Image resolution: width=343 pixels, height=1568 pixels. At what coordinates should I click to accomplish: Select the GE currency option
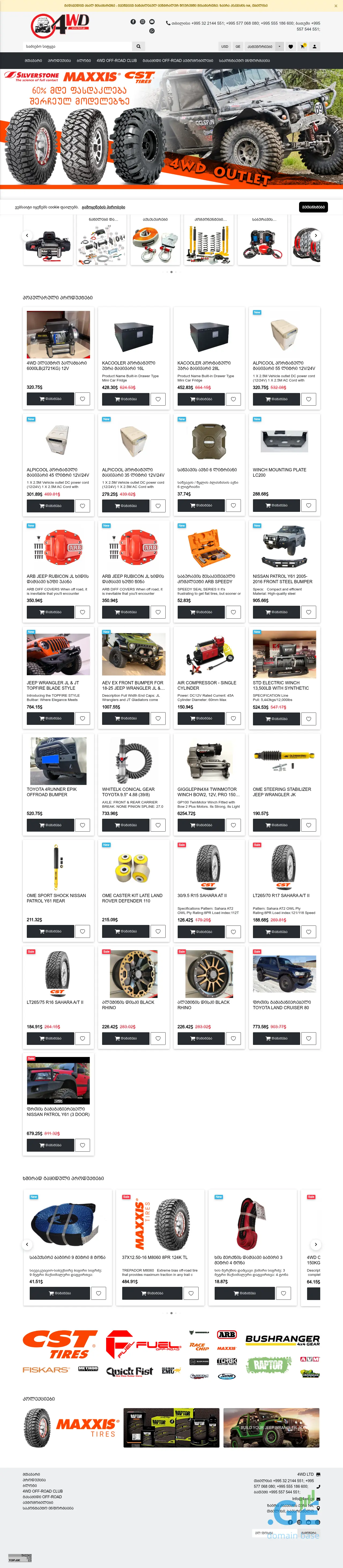click(238, 46)
